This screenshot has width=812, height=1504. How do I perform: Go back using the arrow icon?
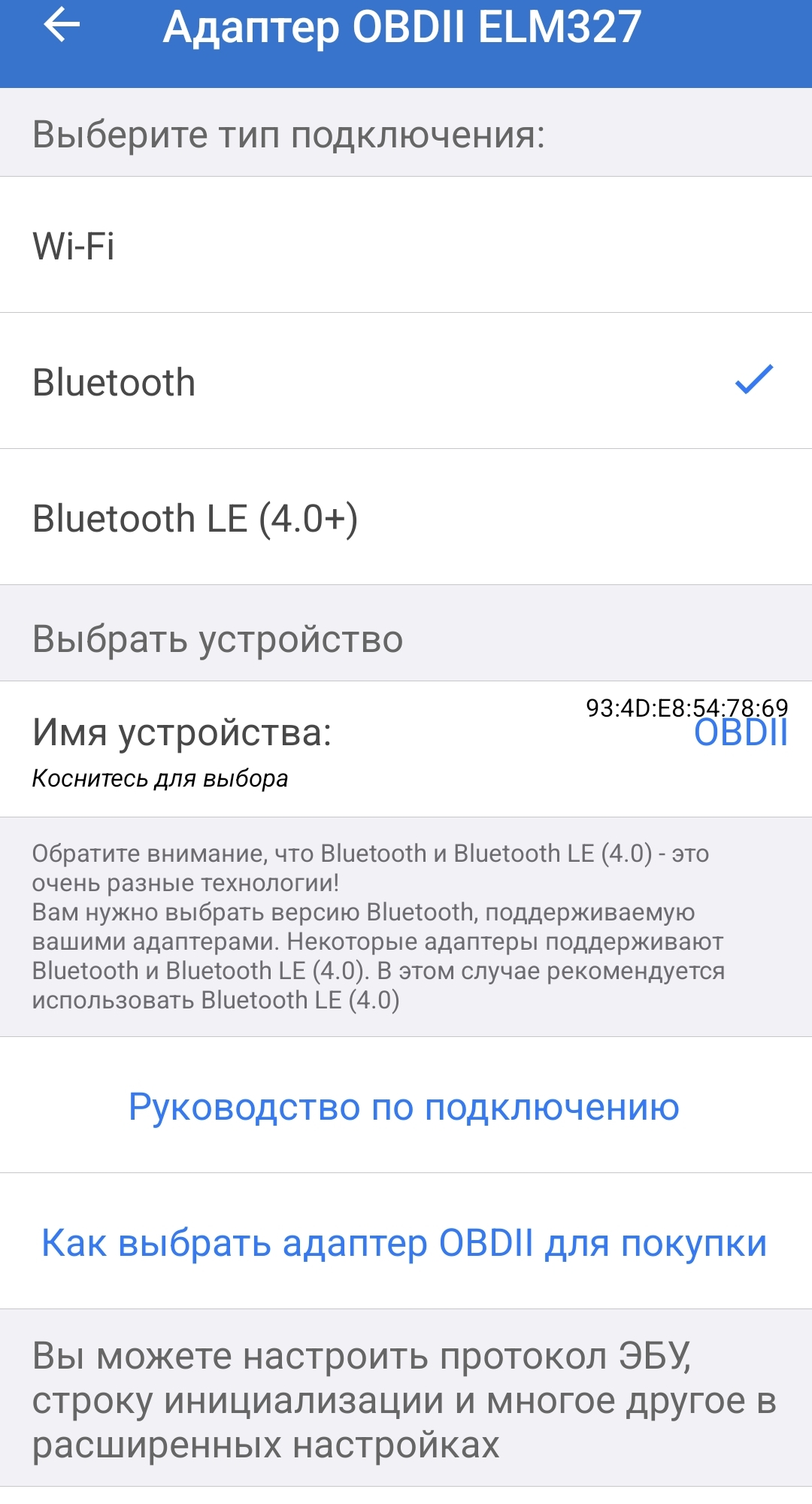tap(62, 25)
